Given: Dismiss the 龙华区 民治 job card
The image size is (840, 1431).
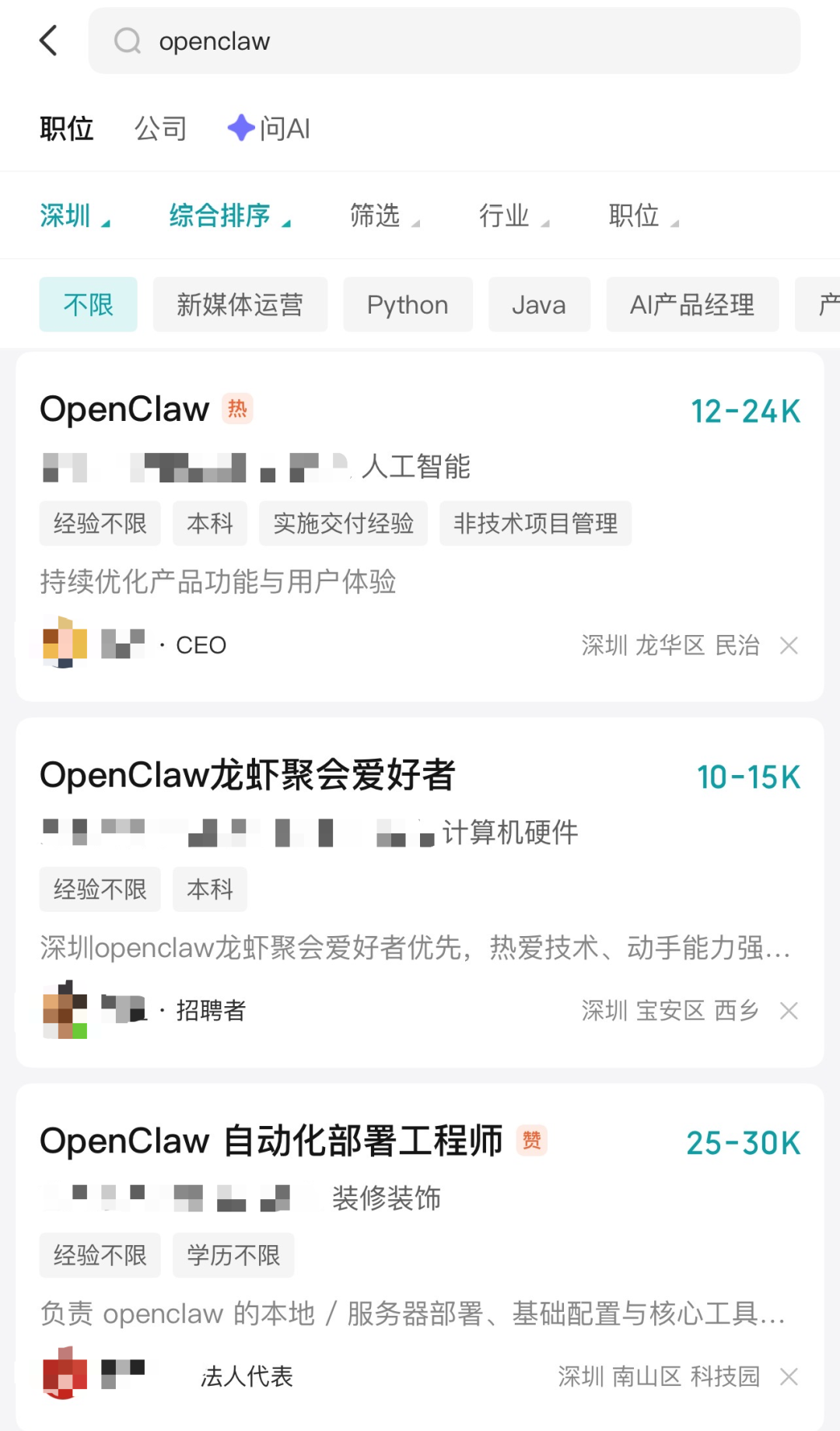Looking at the screenshot, I should 789,645.
